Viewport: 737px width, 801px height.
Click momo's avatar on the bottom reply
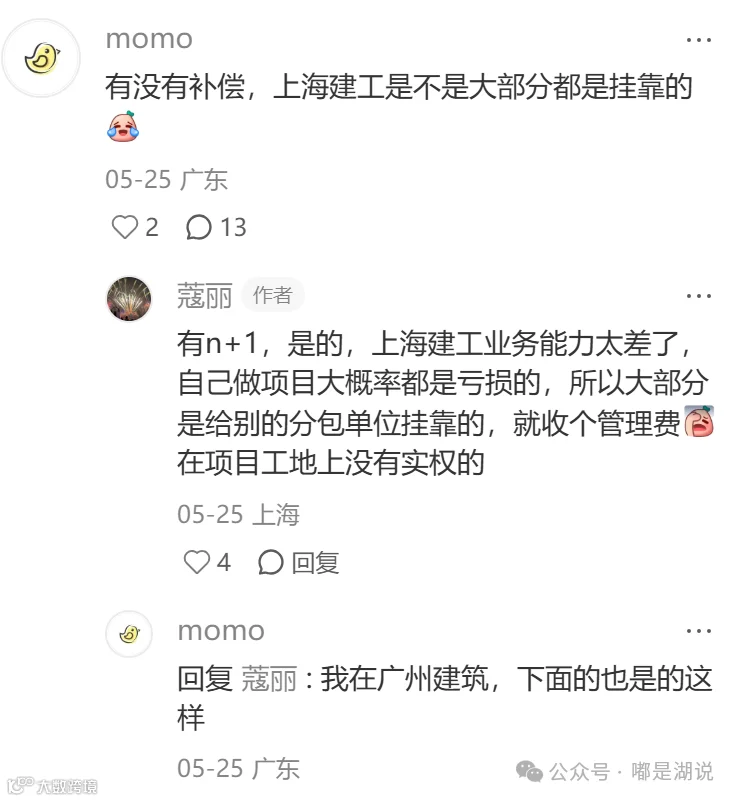(127, 631)
